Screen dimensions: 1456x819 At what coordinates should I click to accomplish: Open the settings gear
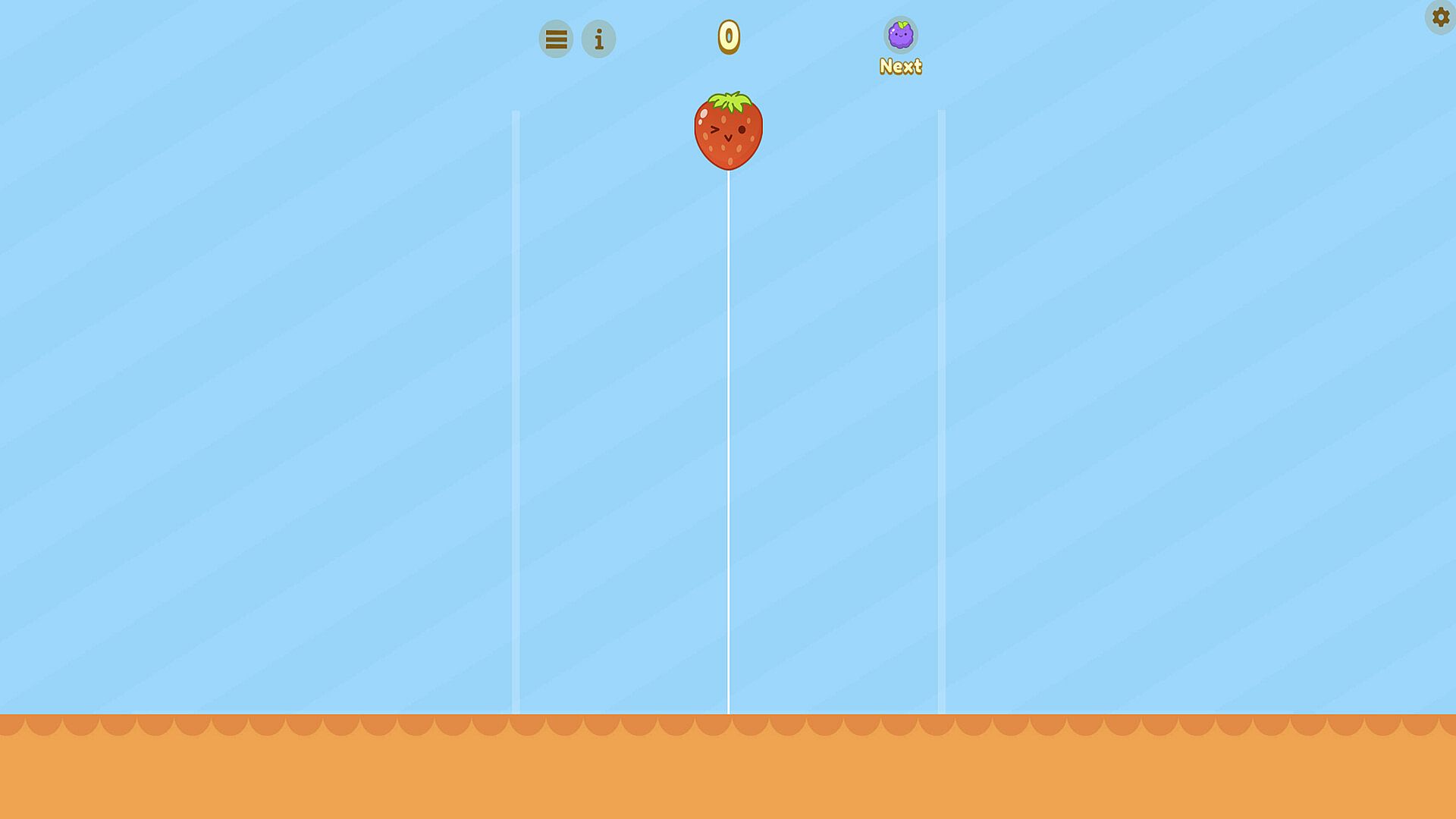click(1440, 17)
